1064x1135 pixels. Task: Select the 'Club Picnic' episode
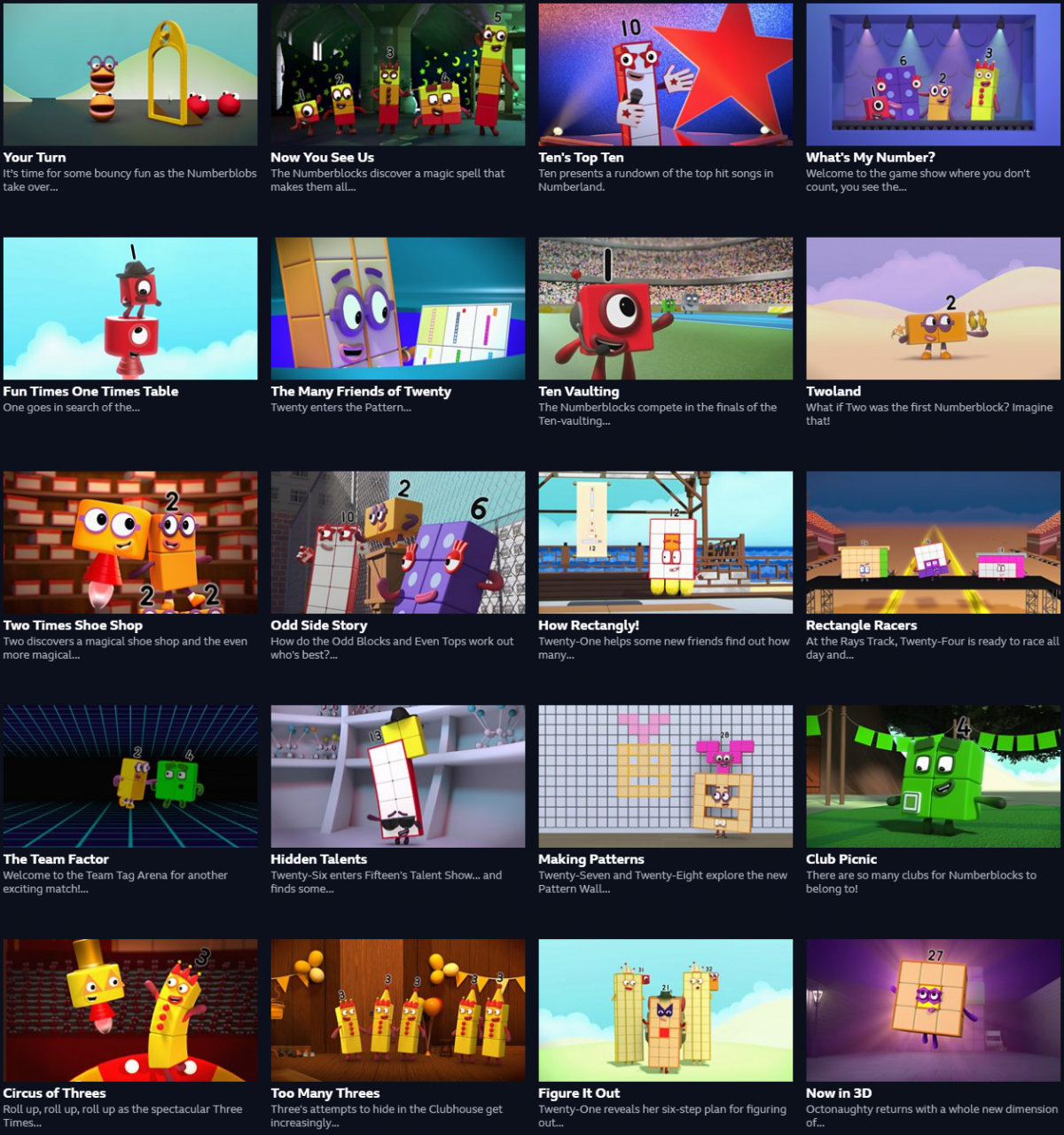[x=933, y=777]
